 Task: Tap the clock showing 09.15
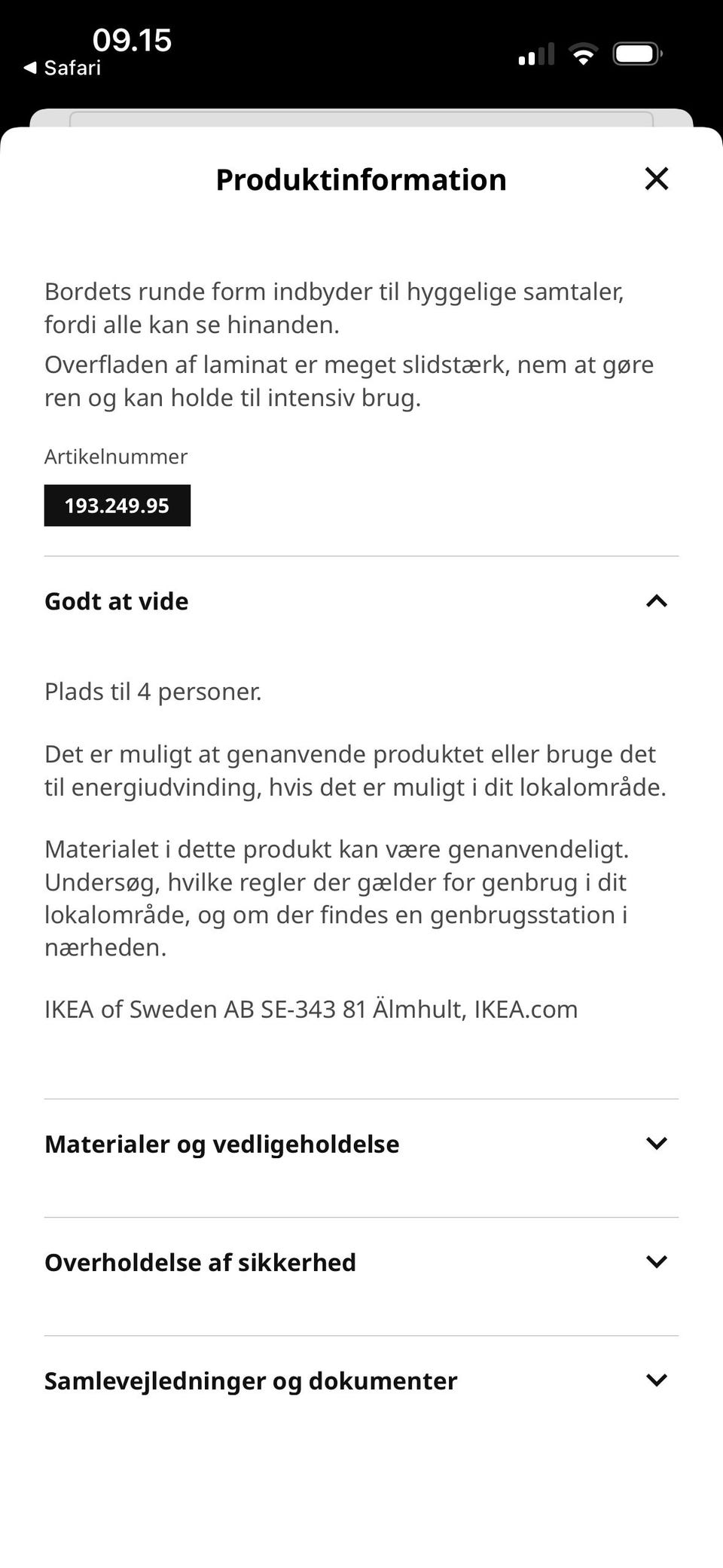[133, 41]
